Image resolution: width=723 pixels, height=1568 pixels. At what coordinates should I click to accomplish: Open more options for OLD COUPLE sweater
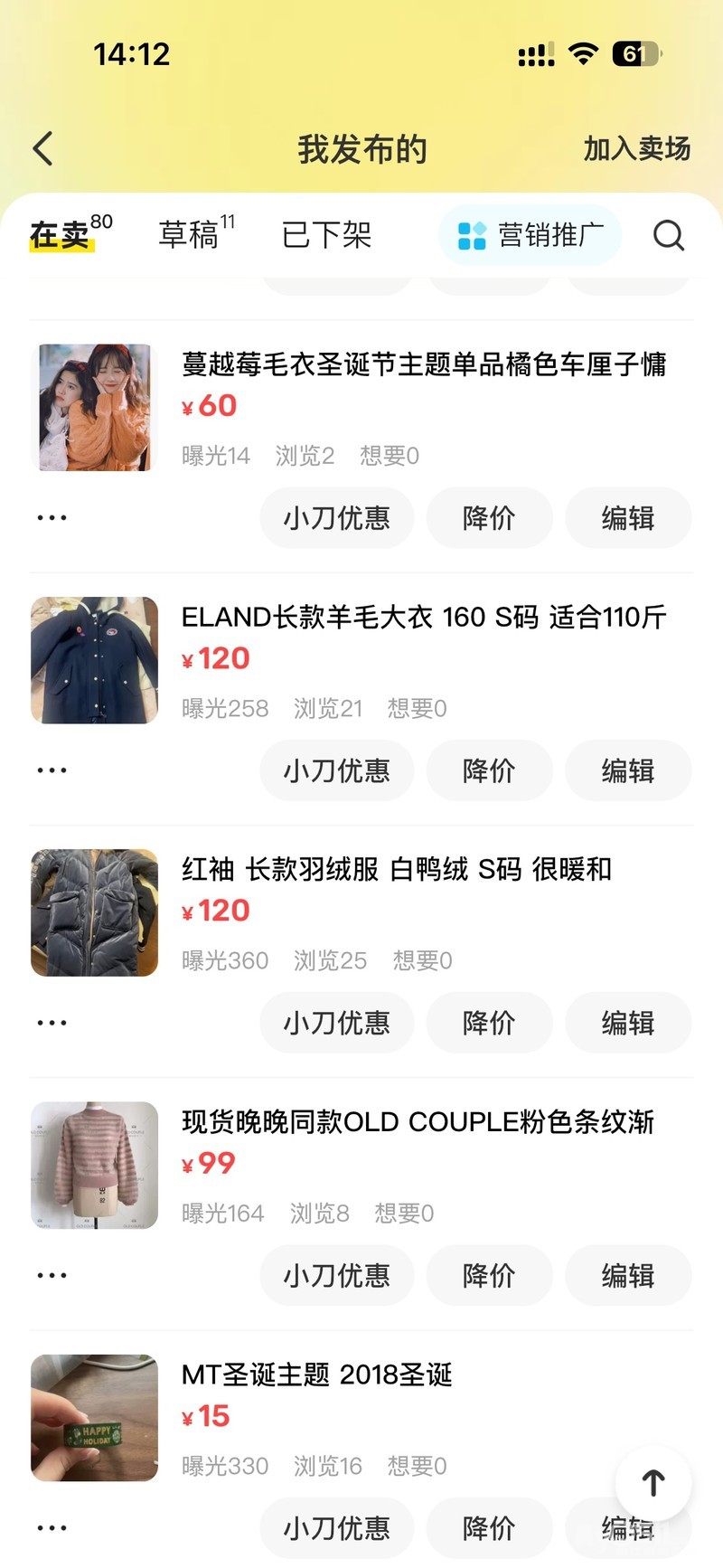coord(52,1275)
